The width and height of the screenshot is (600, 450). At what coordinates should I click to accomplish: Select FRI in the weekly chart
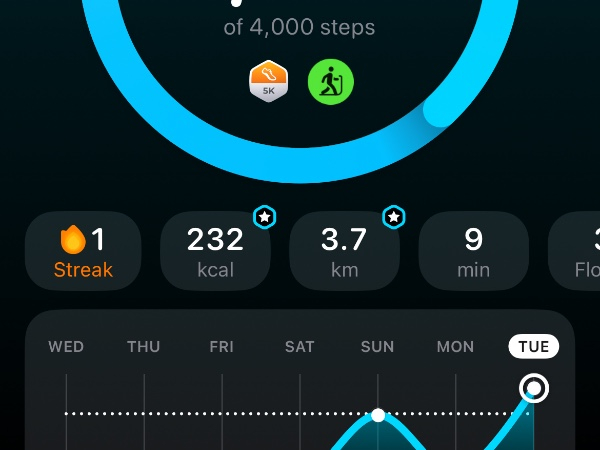pos(222,347)
